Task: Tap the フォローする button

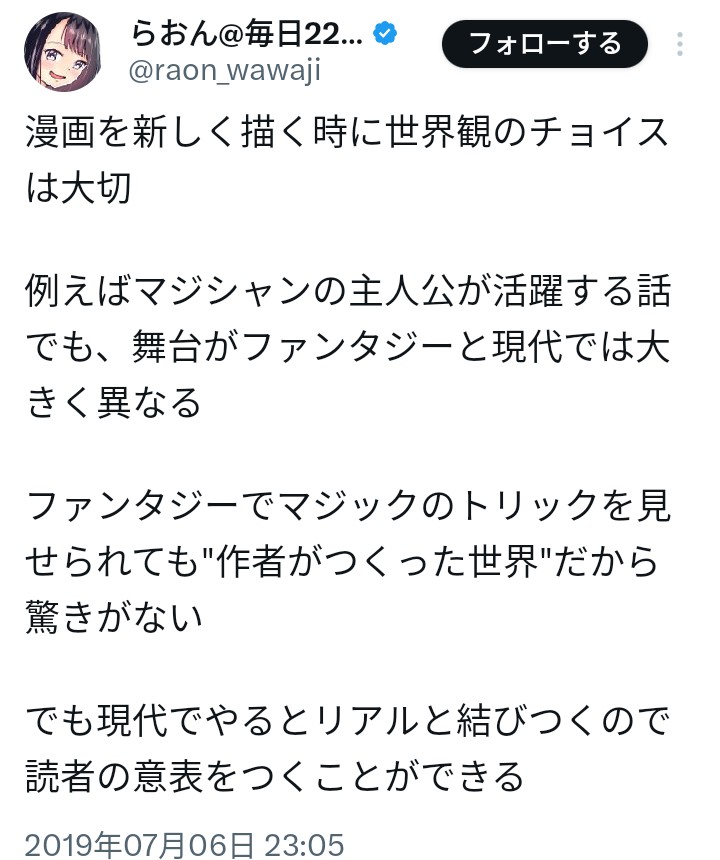Action: pyautogui.click(x=545, y=45)
